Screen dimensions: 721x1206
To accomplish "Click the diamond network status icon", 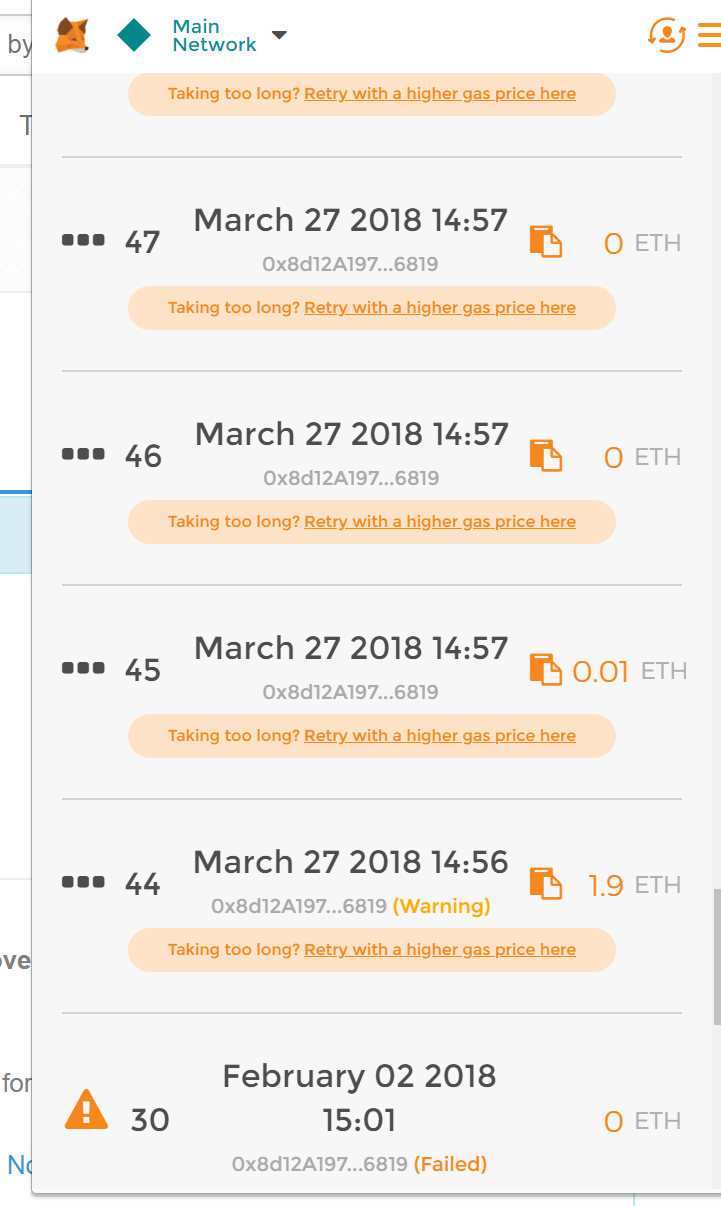I will click(133, 35).
